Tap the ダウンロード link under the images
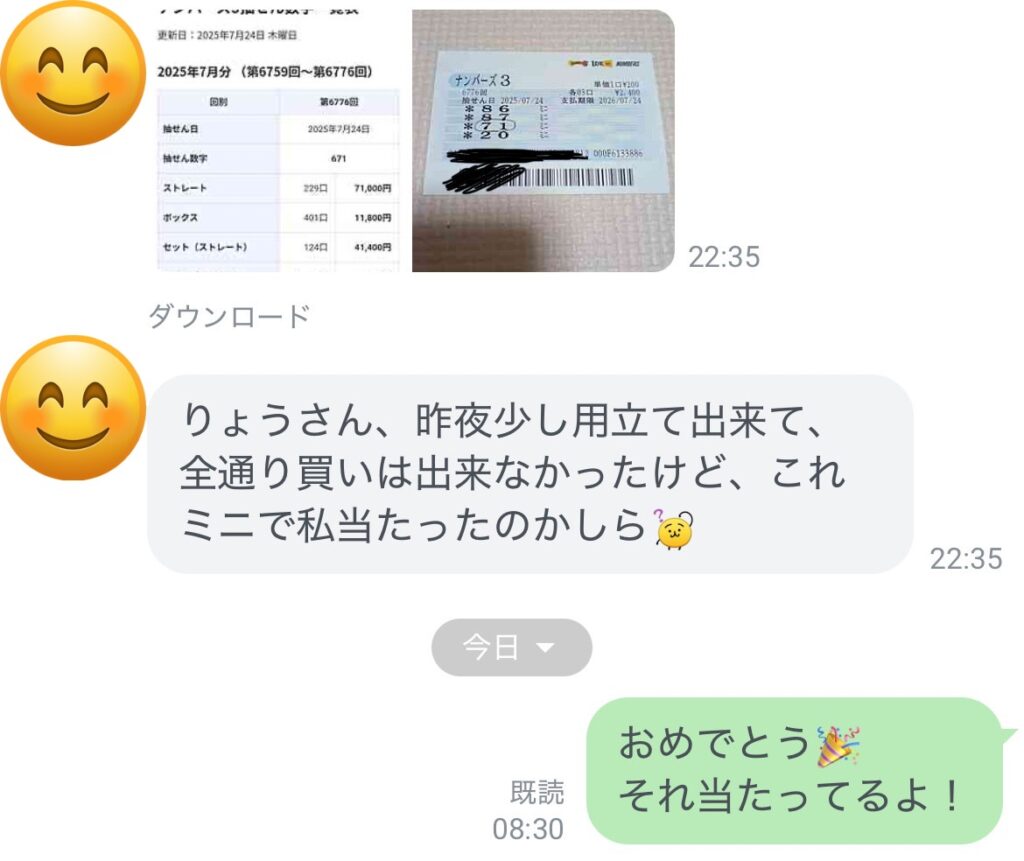The image size is (1024, 861). pos(229,317)
